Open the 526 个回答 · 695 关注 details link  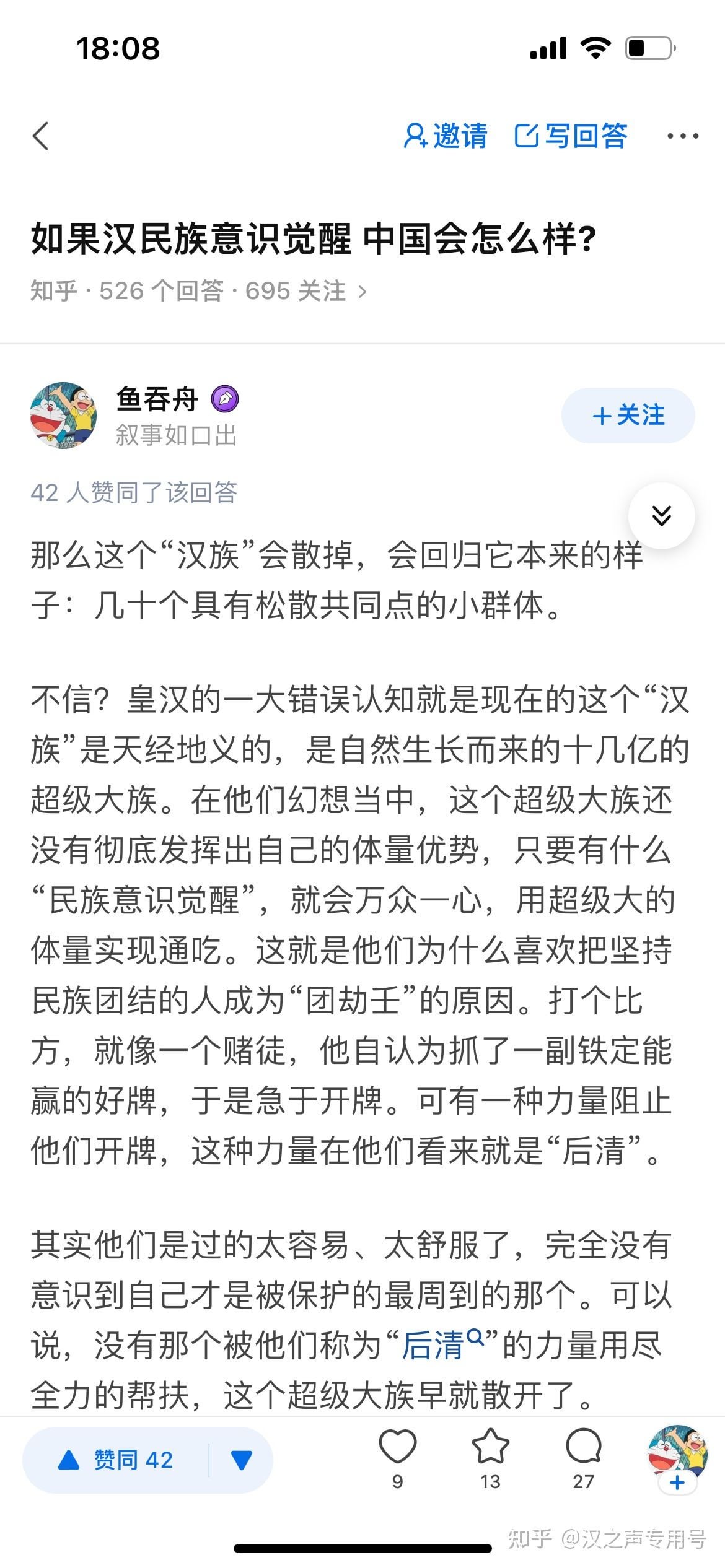coord(198,291)
